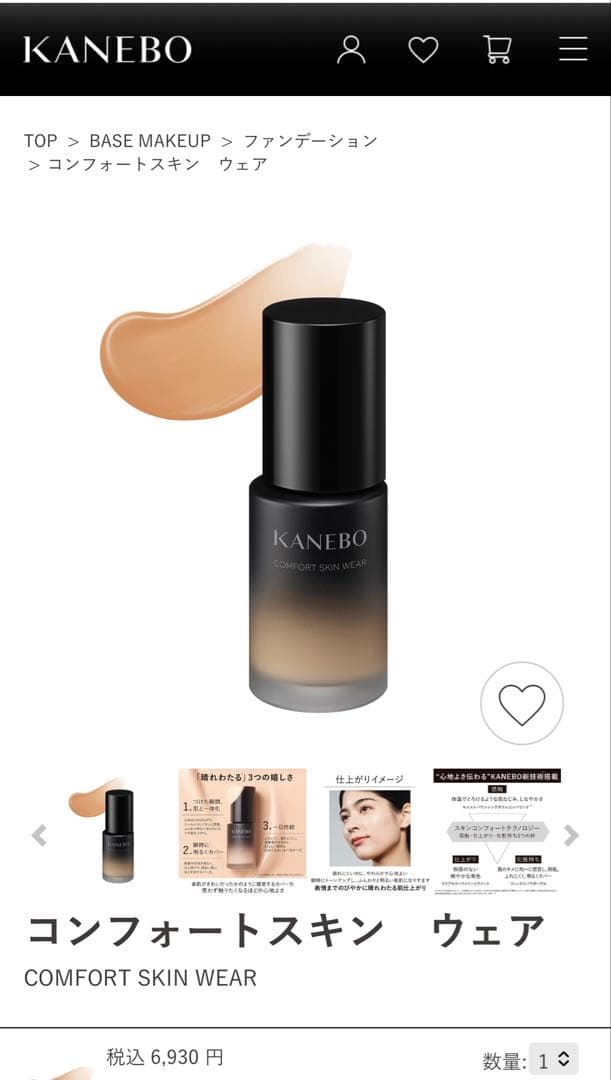The width and height of the screenshot is (611, 1080).
Task: Open the account profile icon
Action: (351, 49)
